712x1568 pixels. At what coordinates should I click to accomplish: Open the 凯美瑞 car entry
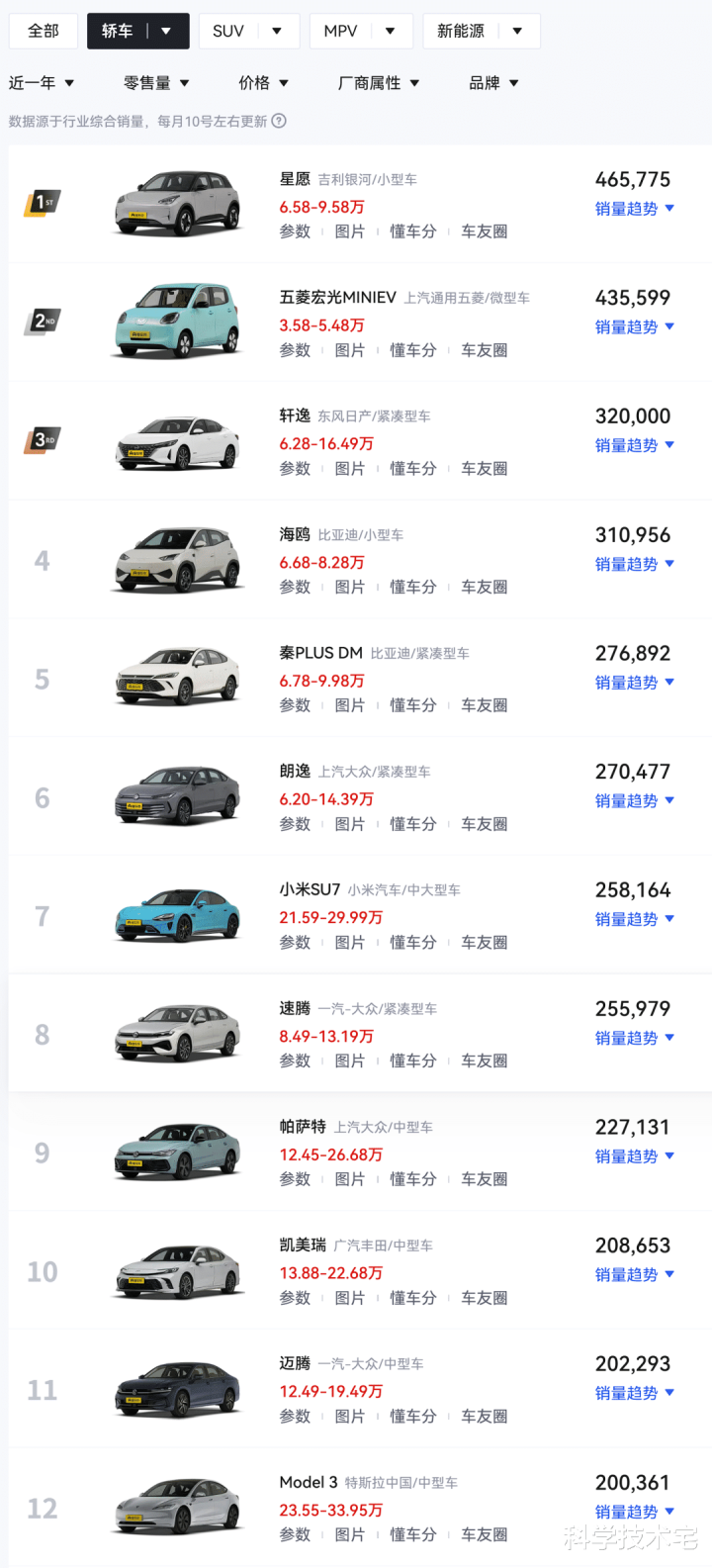[303, 1245]
